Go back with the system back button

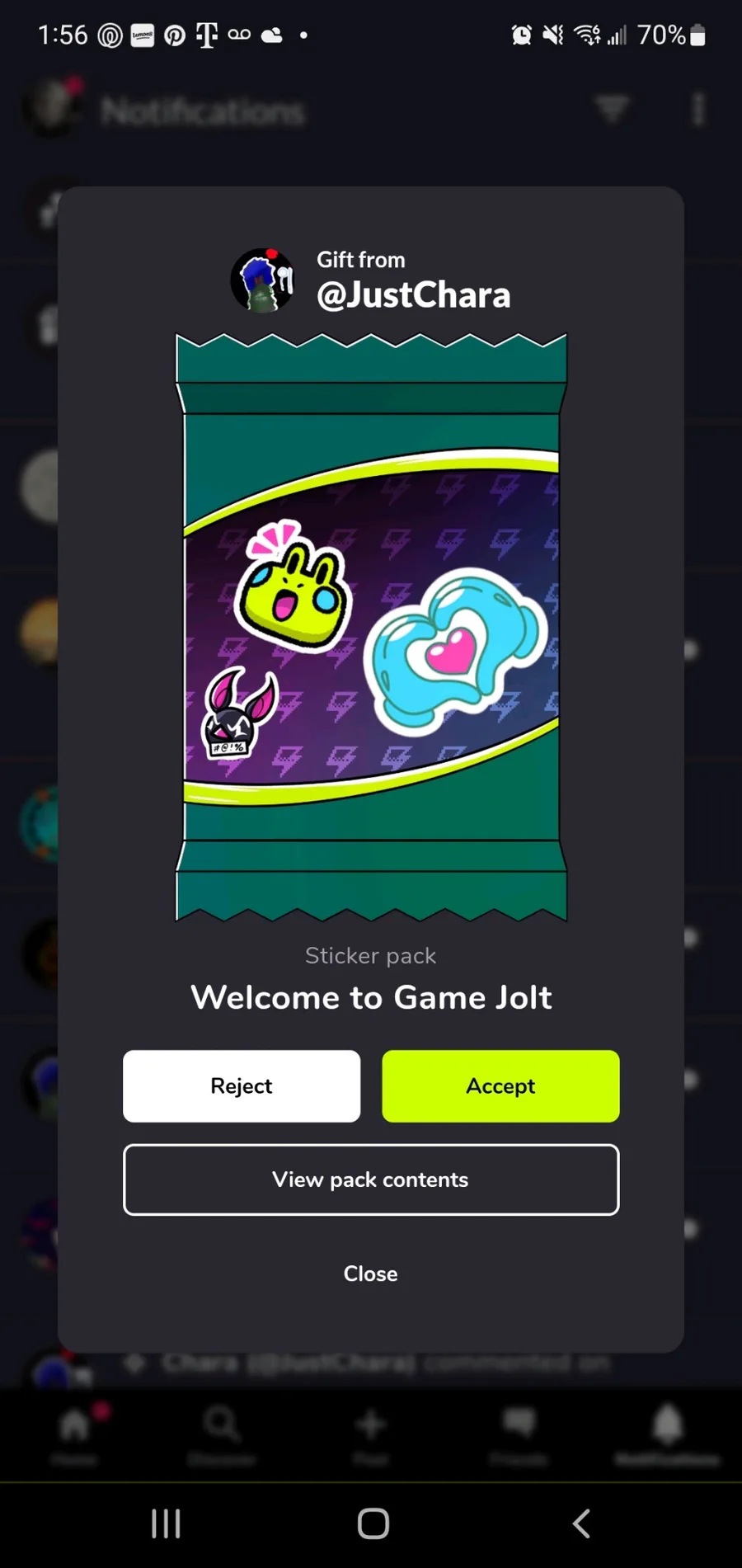coord(581,1523)
